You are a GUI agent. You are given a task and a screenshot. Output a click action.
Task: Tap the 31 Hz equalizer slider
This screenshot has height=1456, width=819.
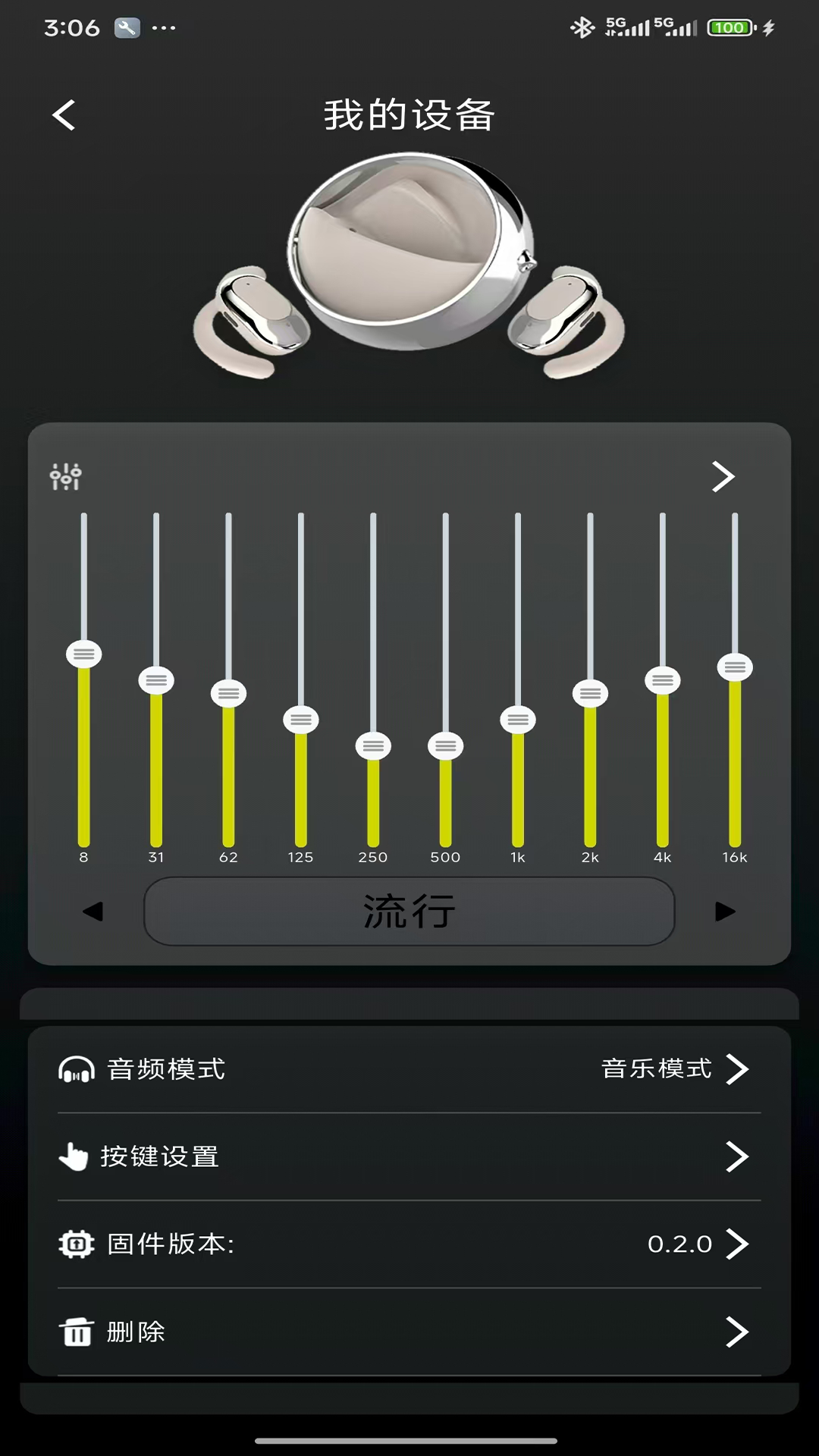click(156, 680)
